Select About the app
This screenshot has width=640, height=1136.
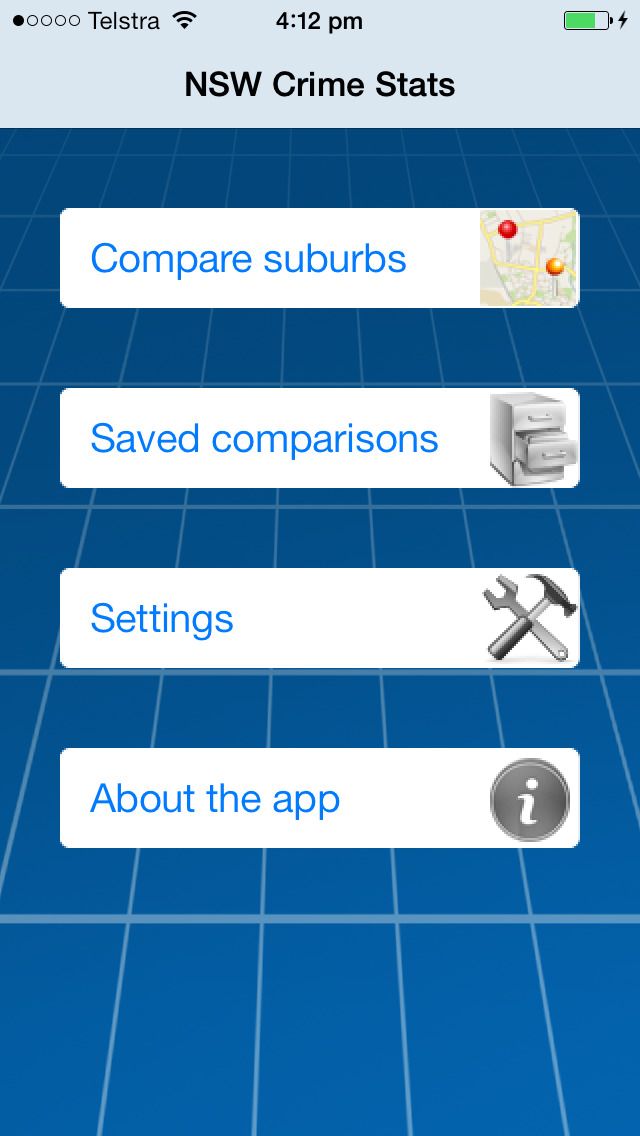click(x=319, y=798)
